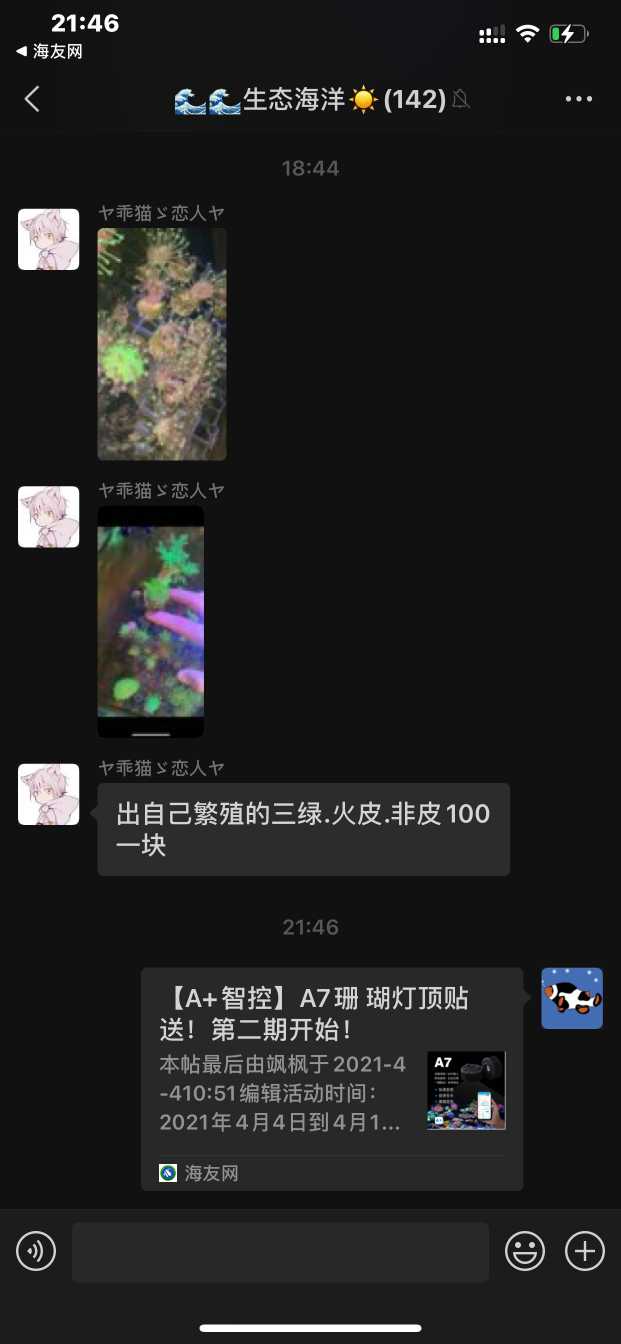Viewport: 621px width, 1344px height.
Task: View avatar profile beside the top photo message
Action: point(49,240)
